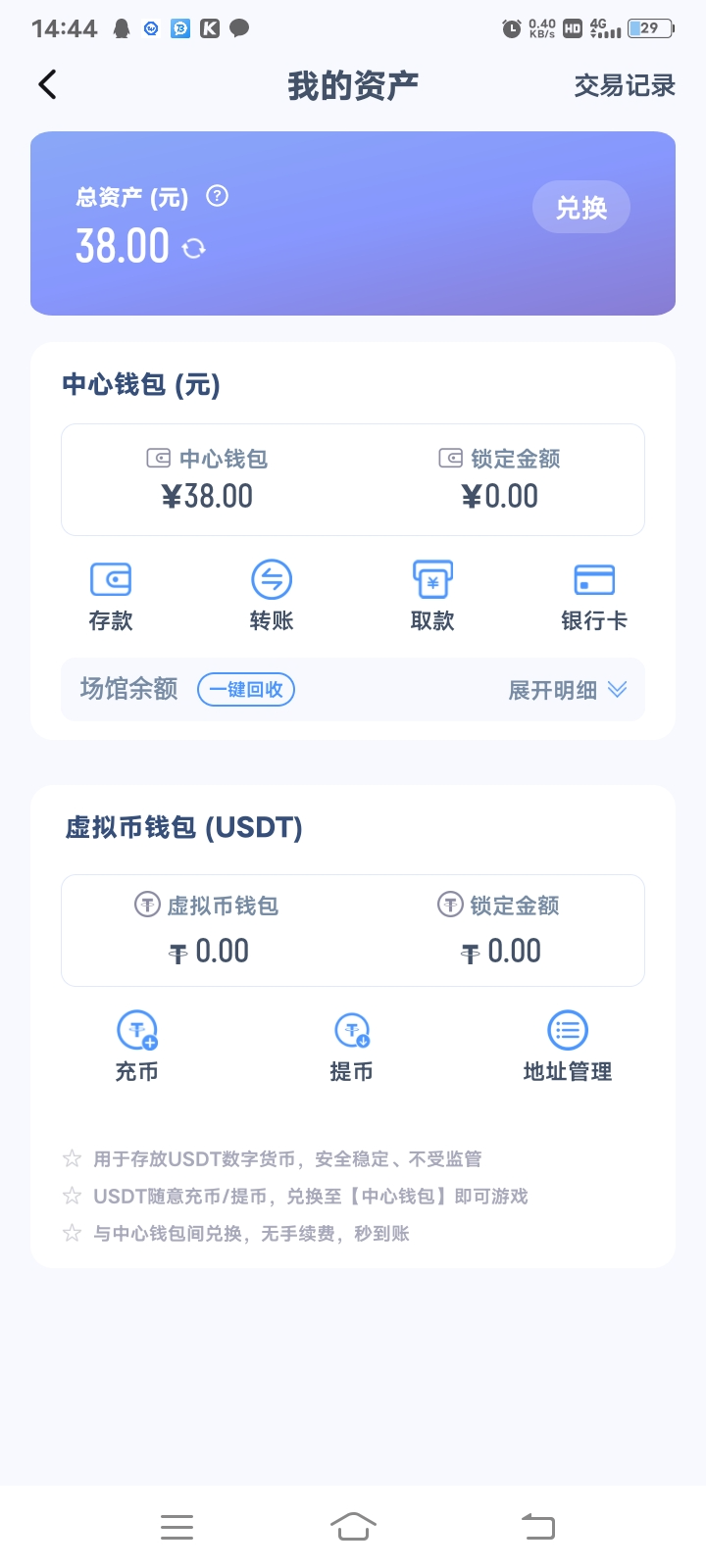Tap the system home button

[x=353, y=1526]
